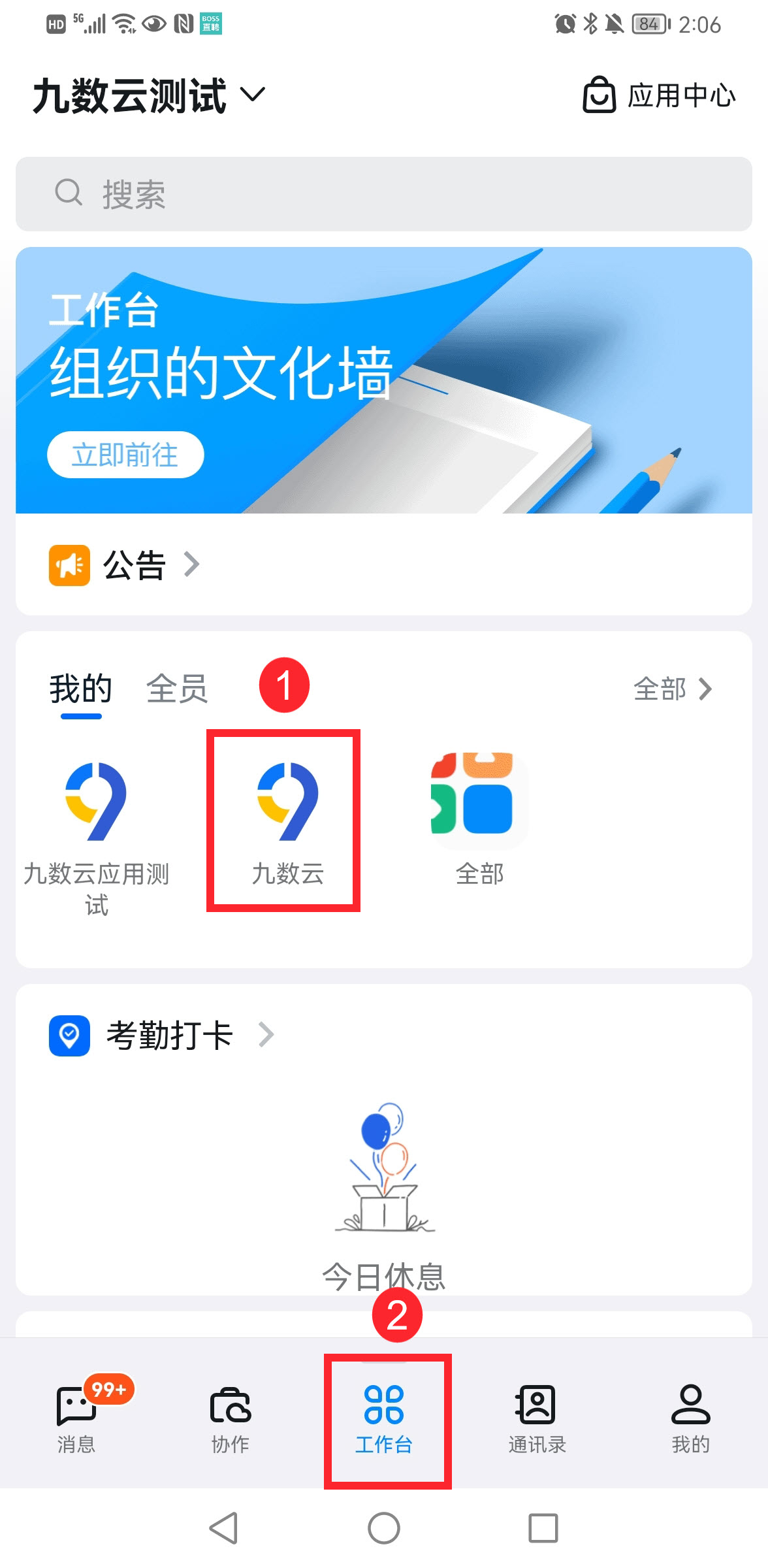Select the 我的 apps tab
This screenshot has height=1568, width=768.
(81, 689)
